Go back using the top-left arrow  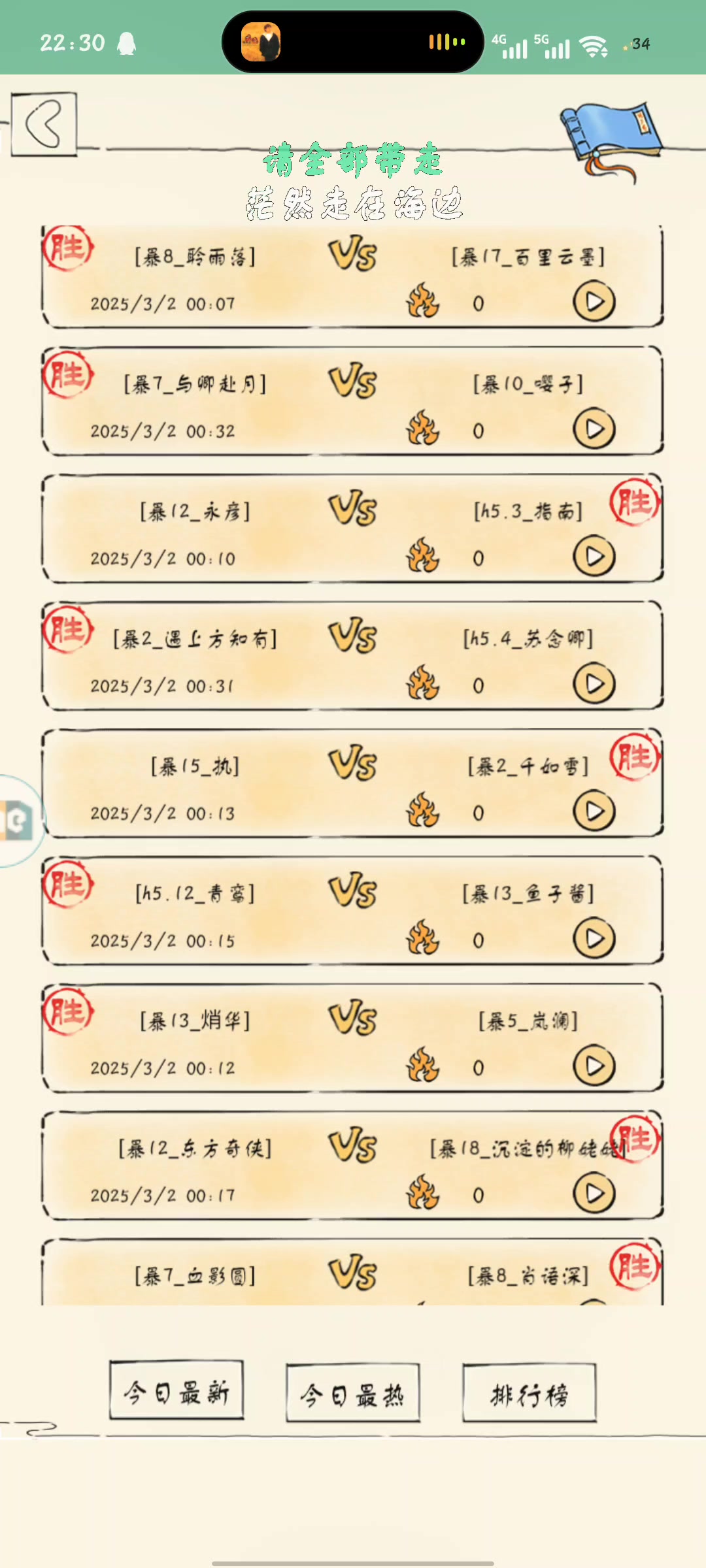click(44, 123)
